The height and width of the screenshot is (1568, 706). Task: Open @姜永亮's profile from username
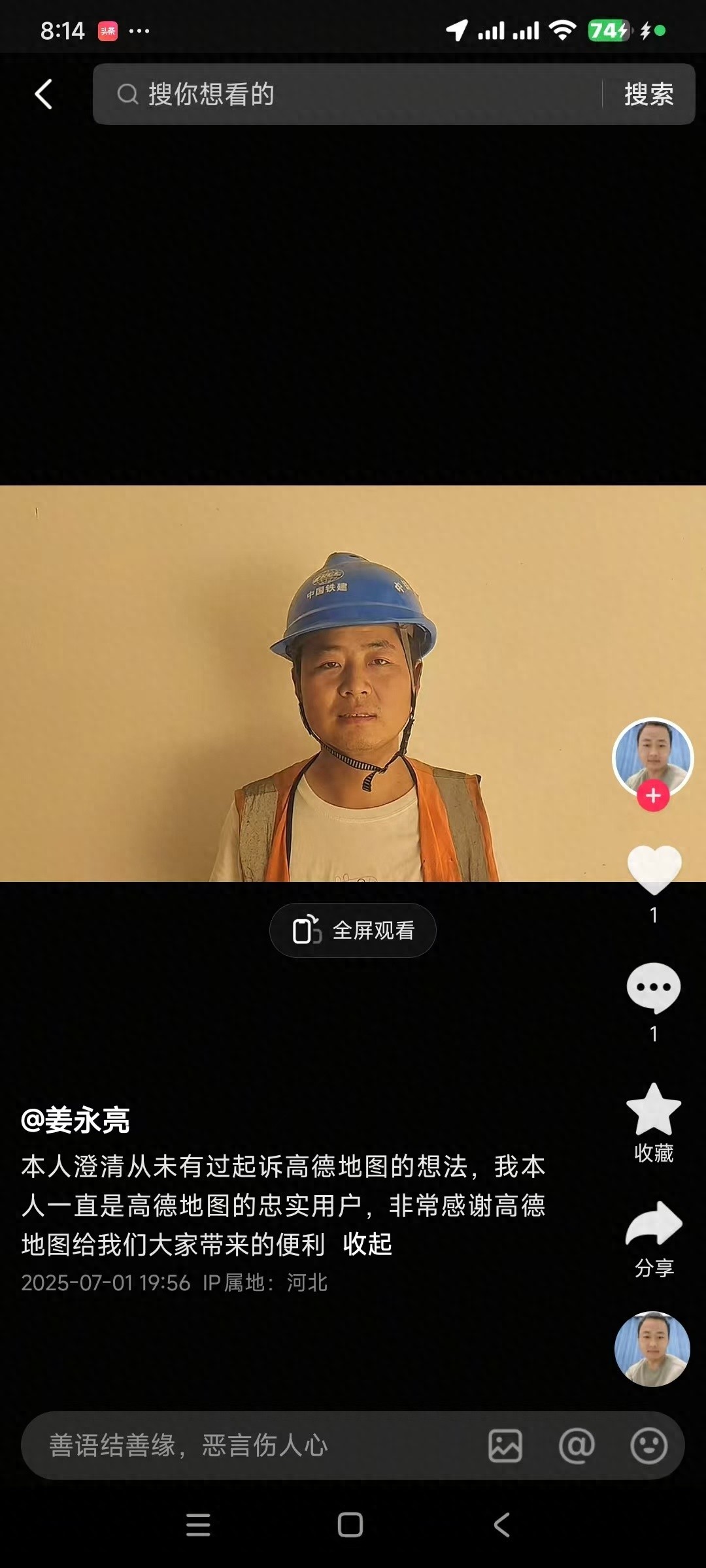[x=76, y=1120]
